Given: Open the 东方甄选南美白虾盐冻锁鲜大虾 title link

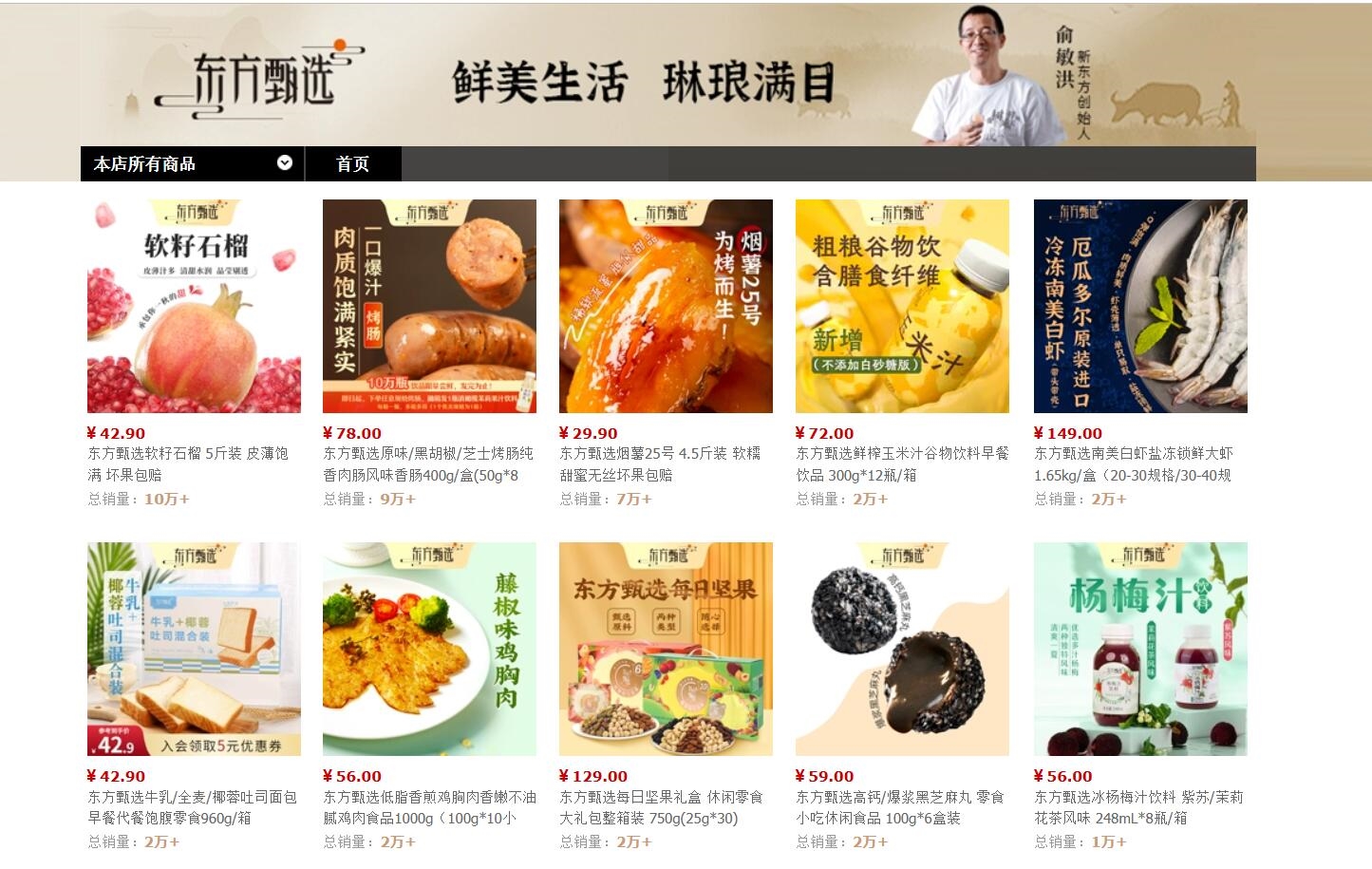Looking at the screenshot, I should click(x=1133, y=454).
